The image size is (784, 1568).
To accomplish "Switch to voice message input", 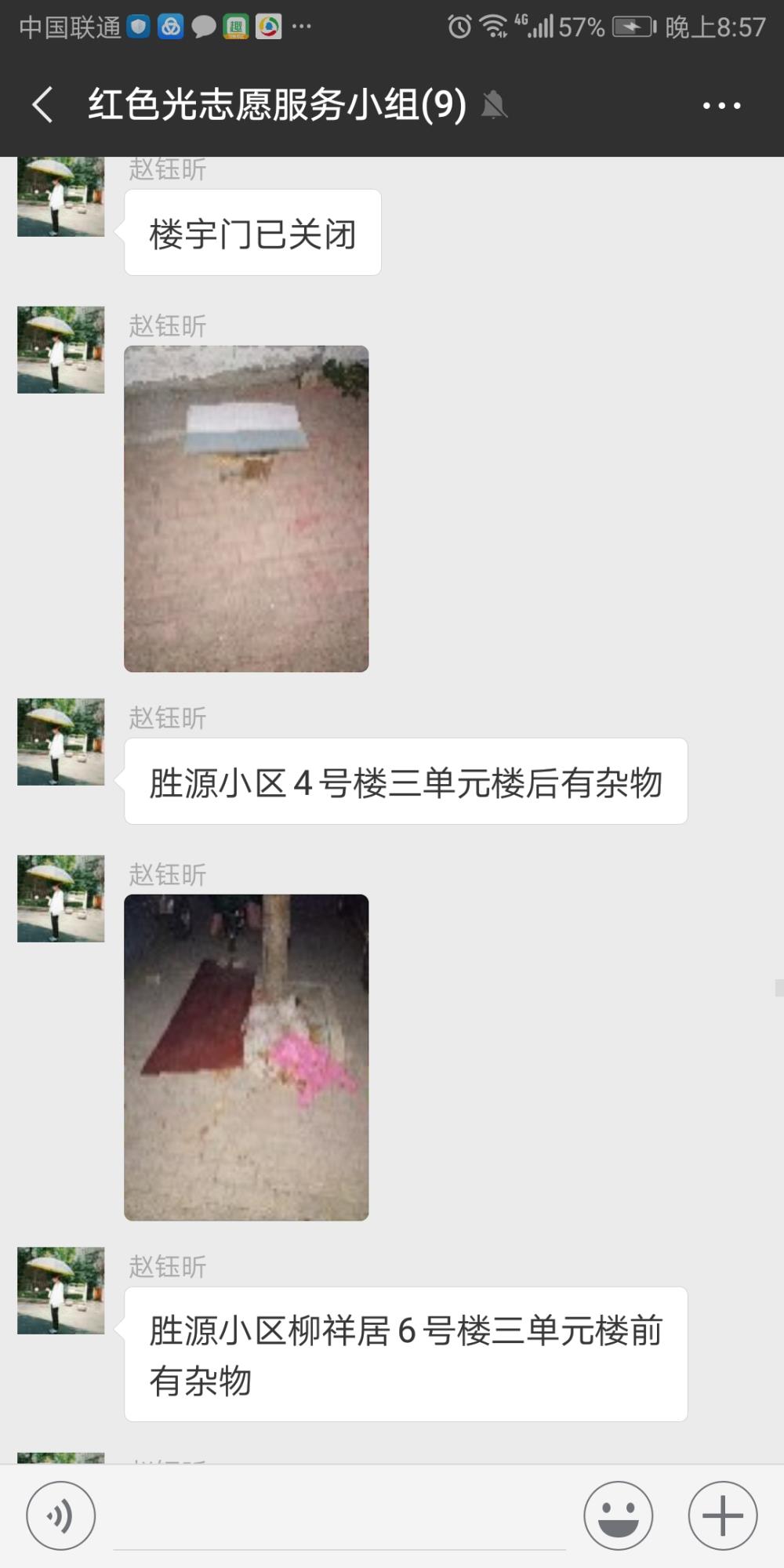I will [x=61, y=1516].
